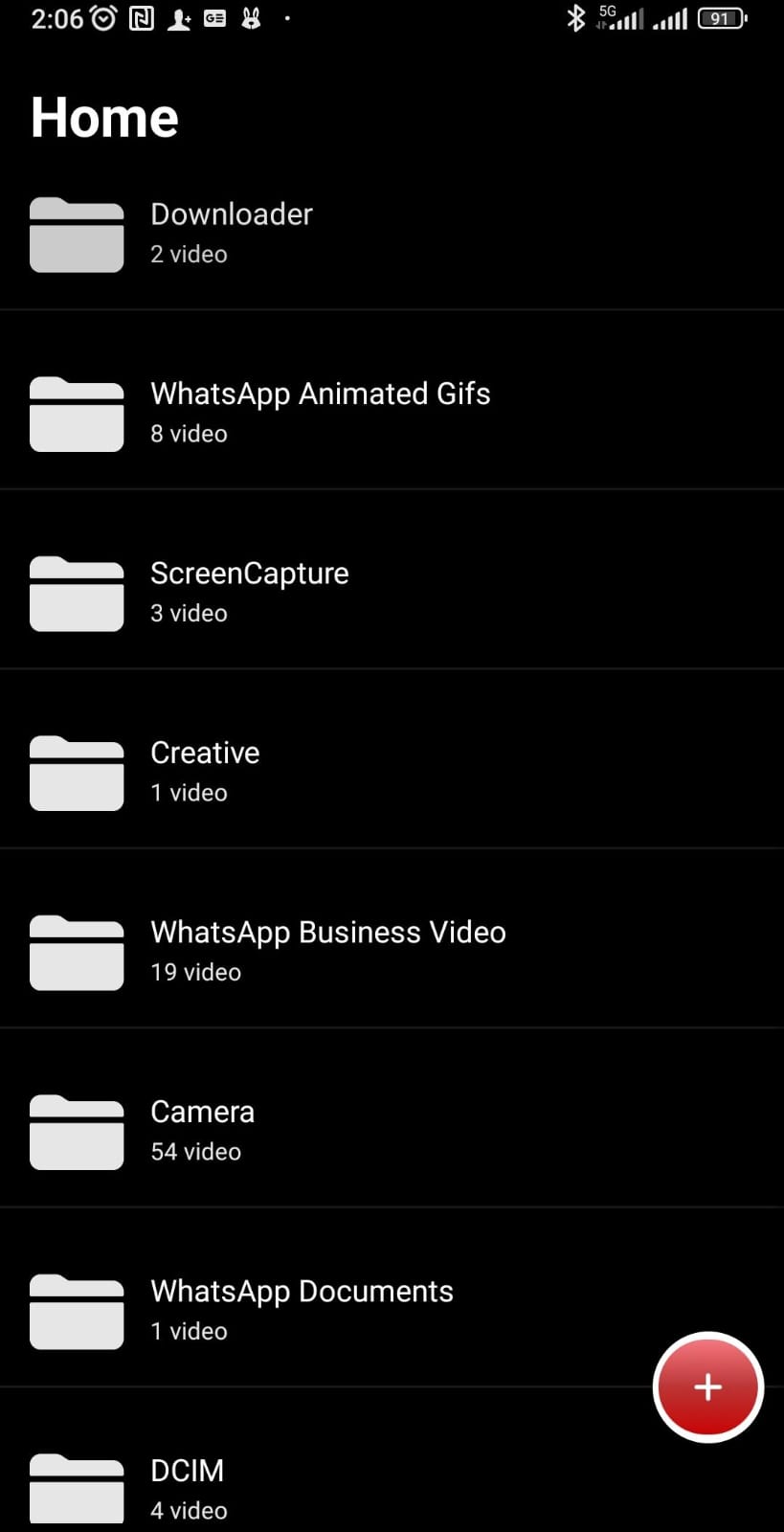
Task: Open the WhatsApp Business Video folder icon
Action: point(77,952)
